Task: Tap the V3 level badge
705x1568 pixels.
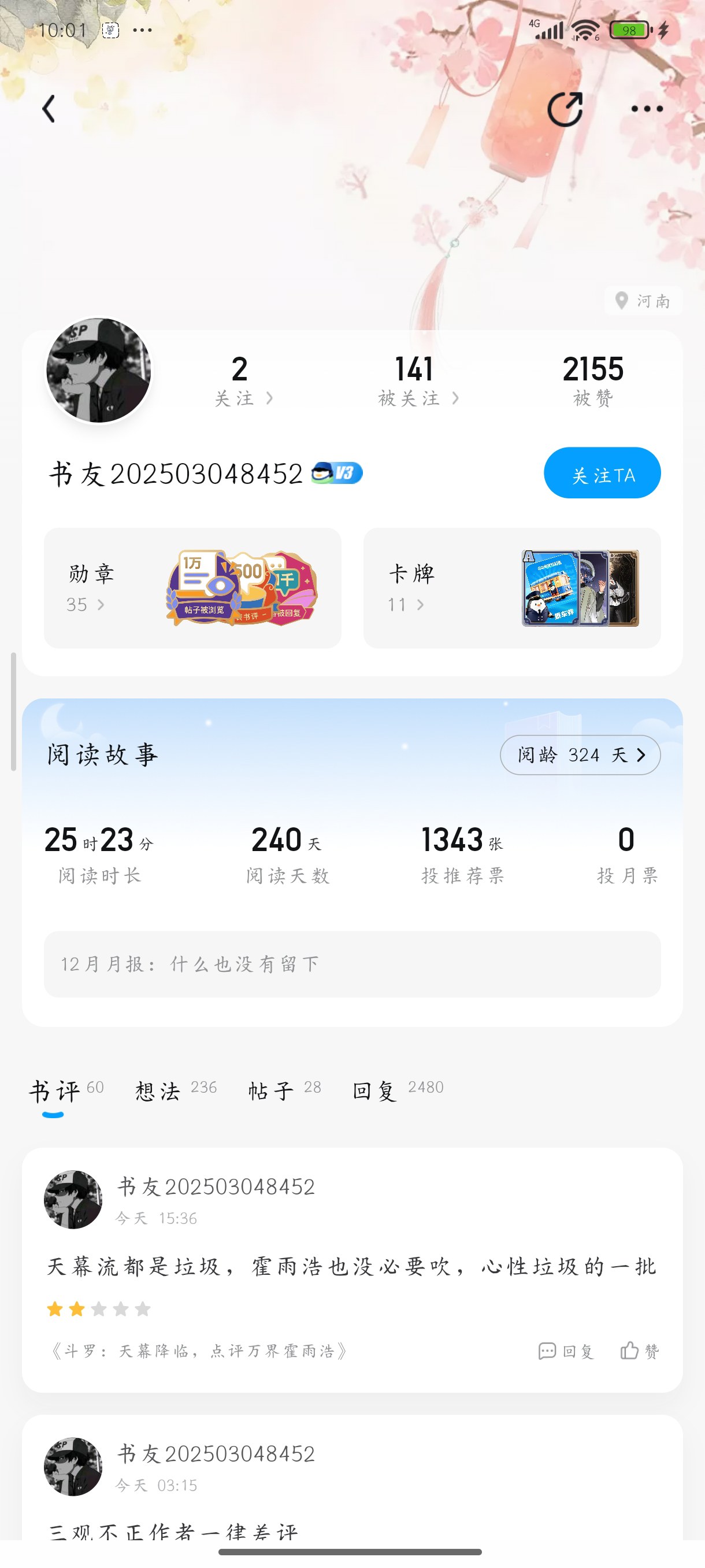Action: click(x=337, y=473)
